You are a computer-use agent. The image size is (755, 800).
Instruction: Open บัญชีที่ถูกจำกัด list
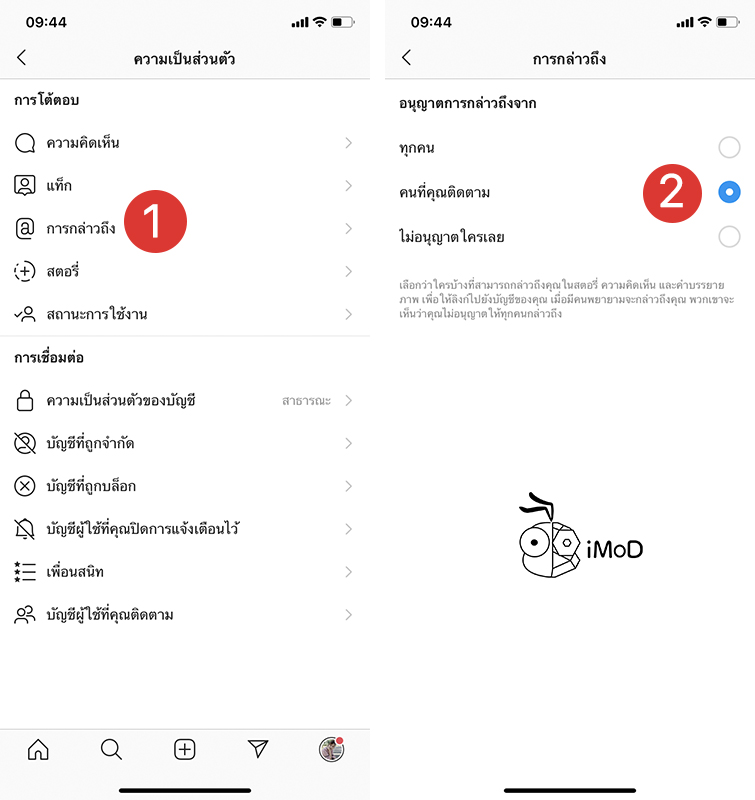(x=184, y=444)
